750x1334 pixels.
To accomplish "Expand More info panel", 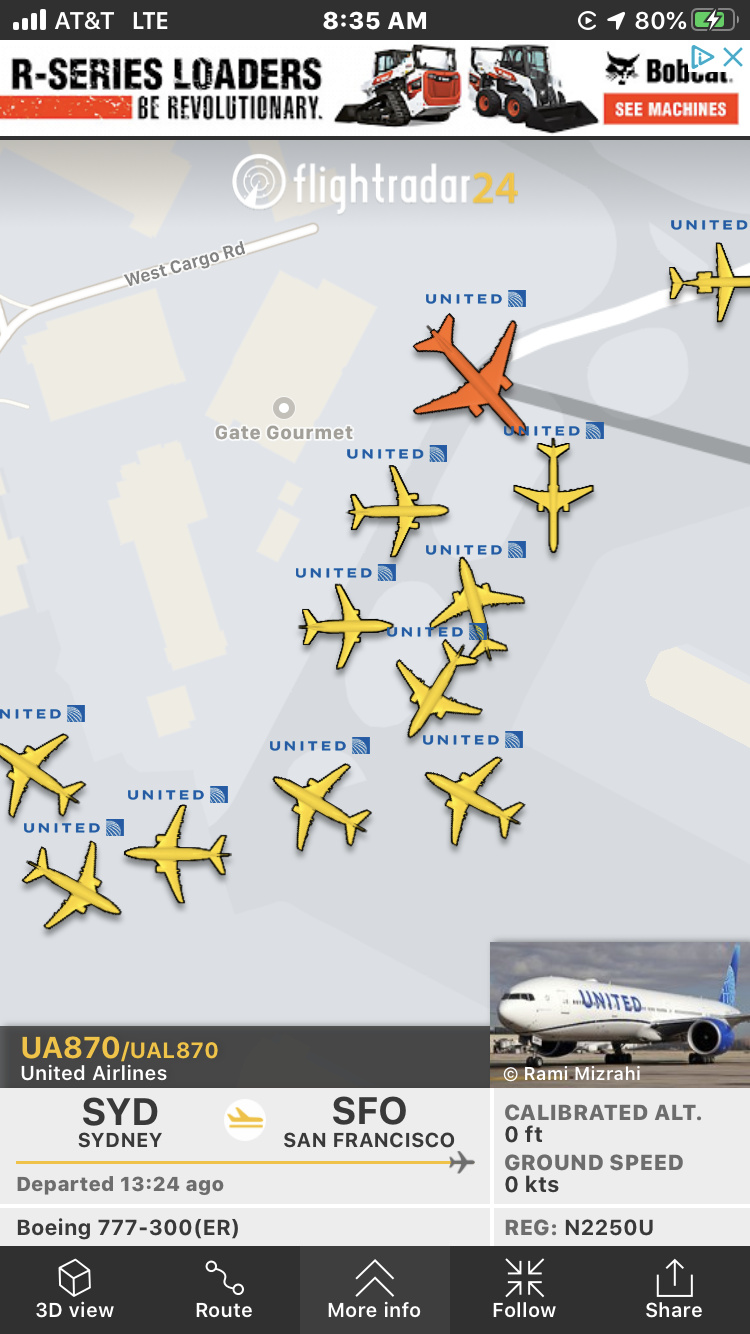I will (374, 1290).
